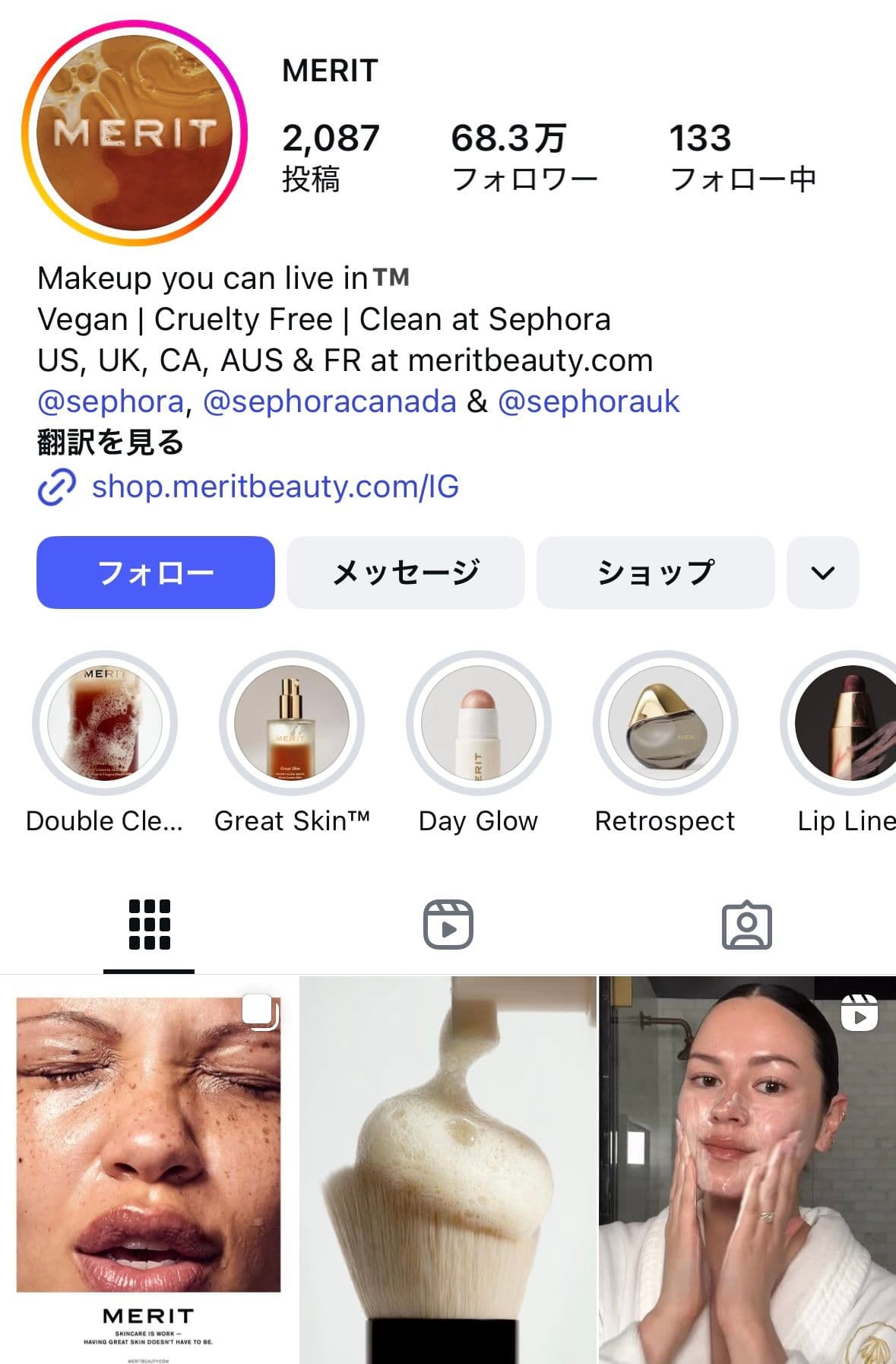Open the freckled face MERIT carousel post
The height and width of the screenshot is (1364, 896).
pos(149,1169)
